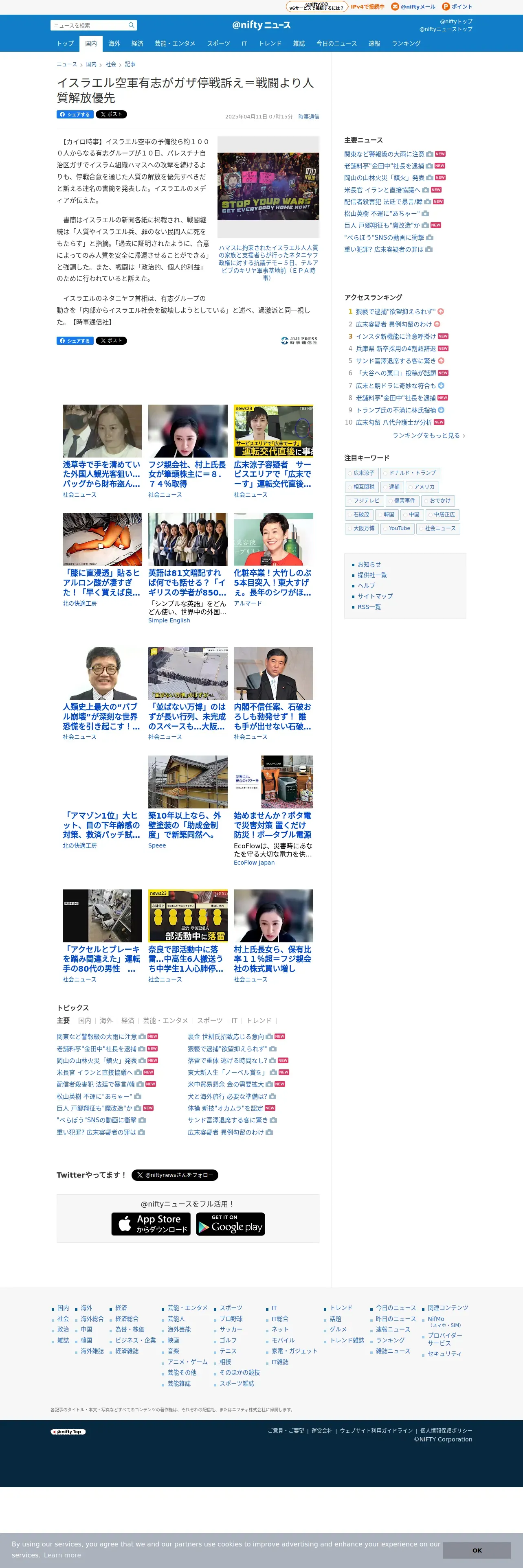This screenshot has width=523, height=1568.
Task: Read 関東など警報級の大雨に注意 in 主要ニュース
Action: [x=384, y=154]
